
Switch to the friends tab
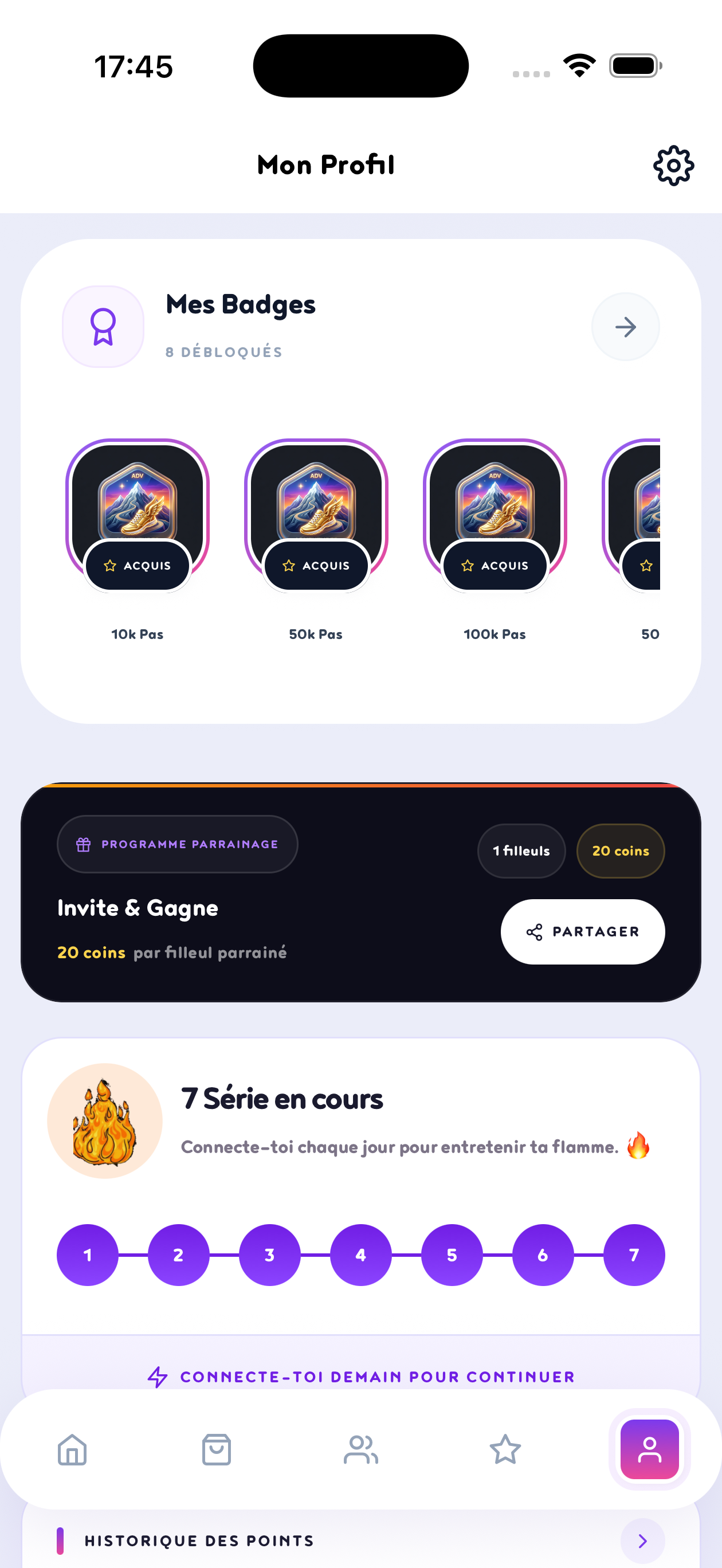[x=361, y=1449]
